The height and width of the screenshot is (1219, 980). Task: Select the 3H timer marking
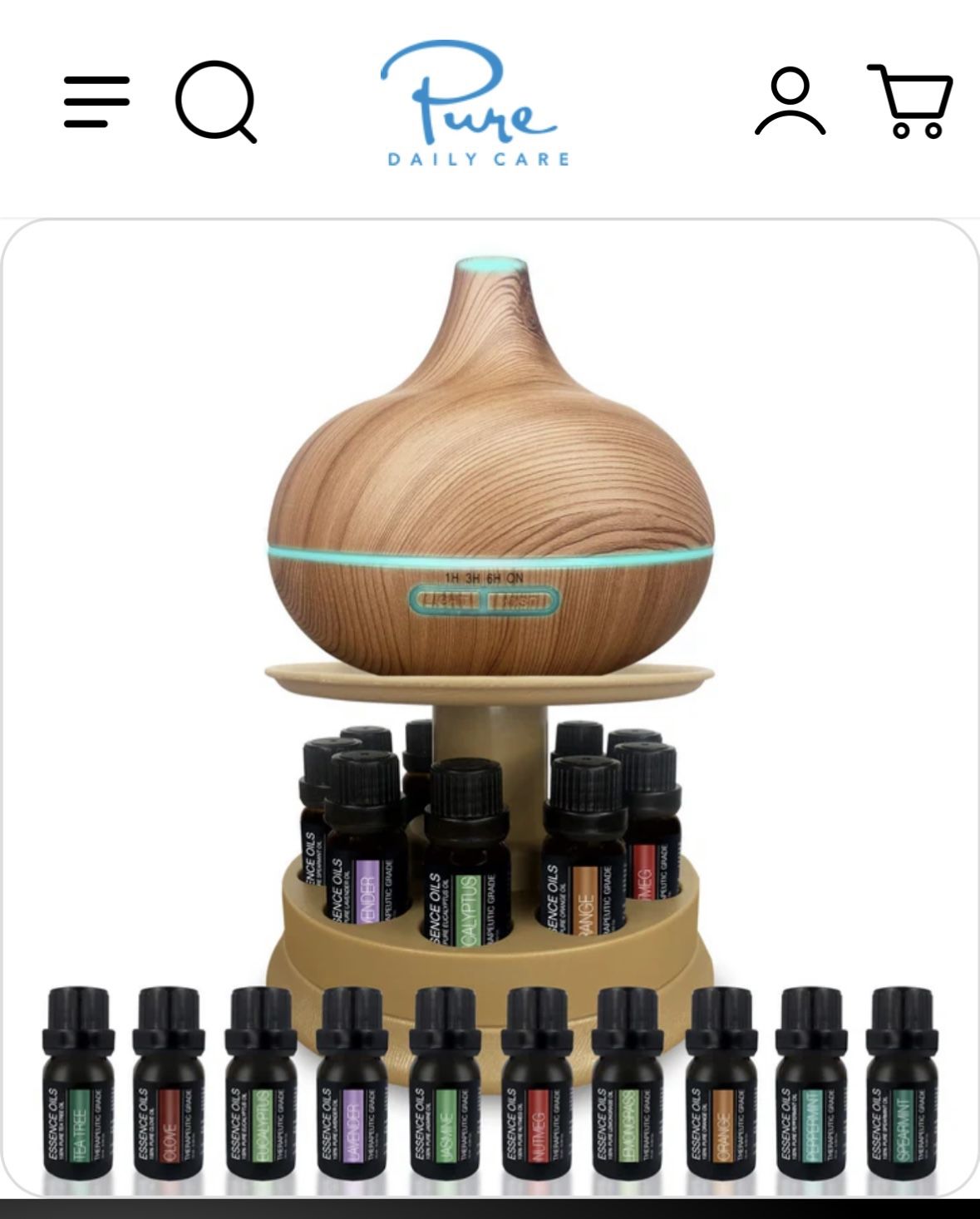click(x=472, y=578)
